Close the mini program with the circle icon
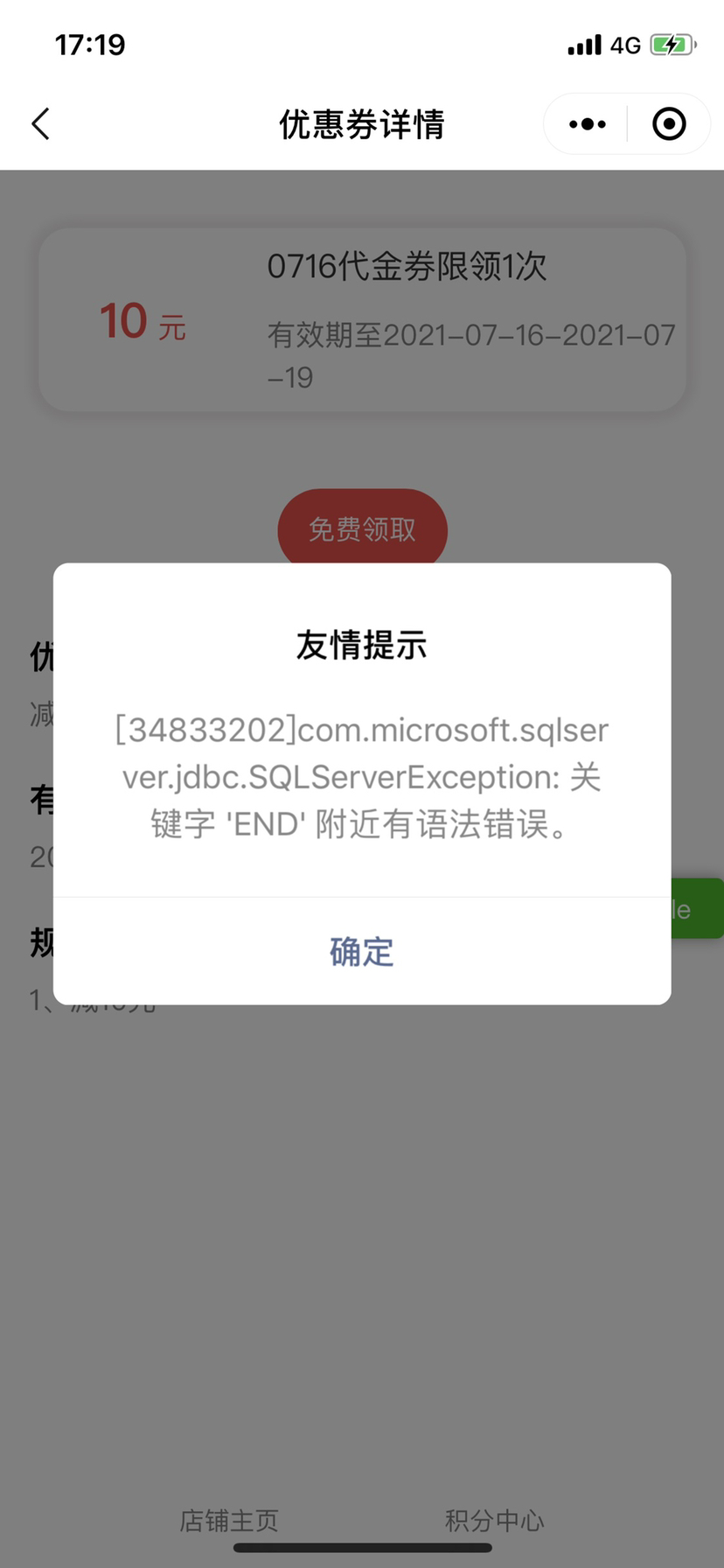The width and height of the screenshot is (724, 1568). pos(669,124)
